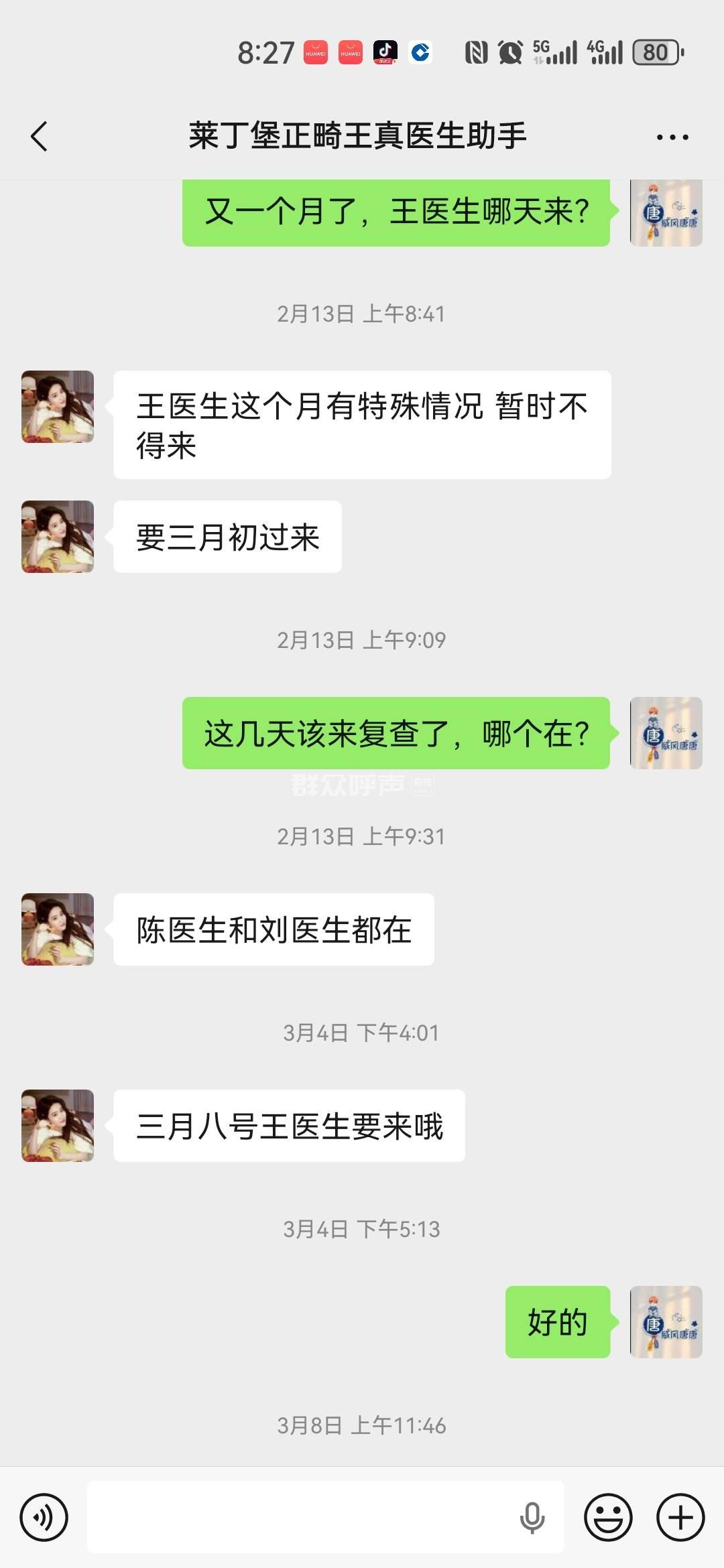Open my avatar beside the 好的 message
The image size is (724, 1568).
[x=666, y=1322]
